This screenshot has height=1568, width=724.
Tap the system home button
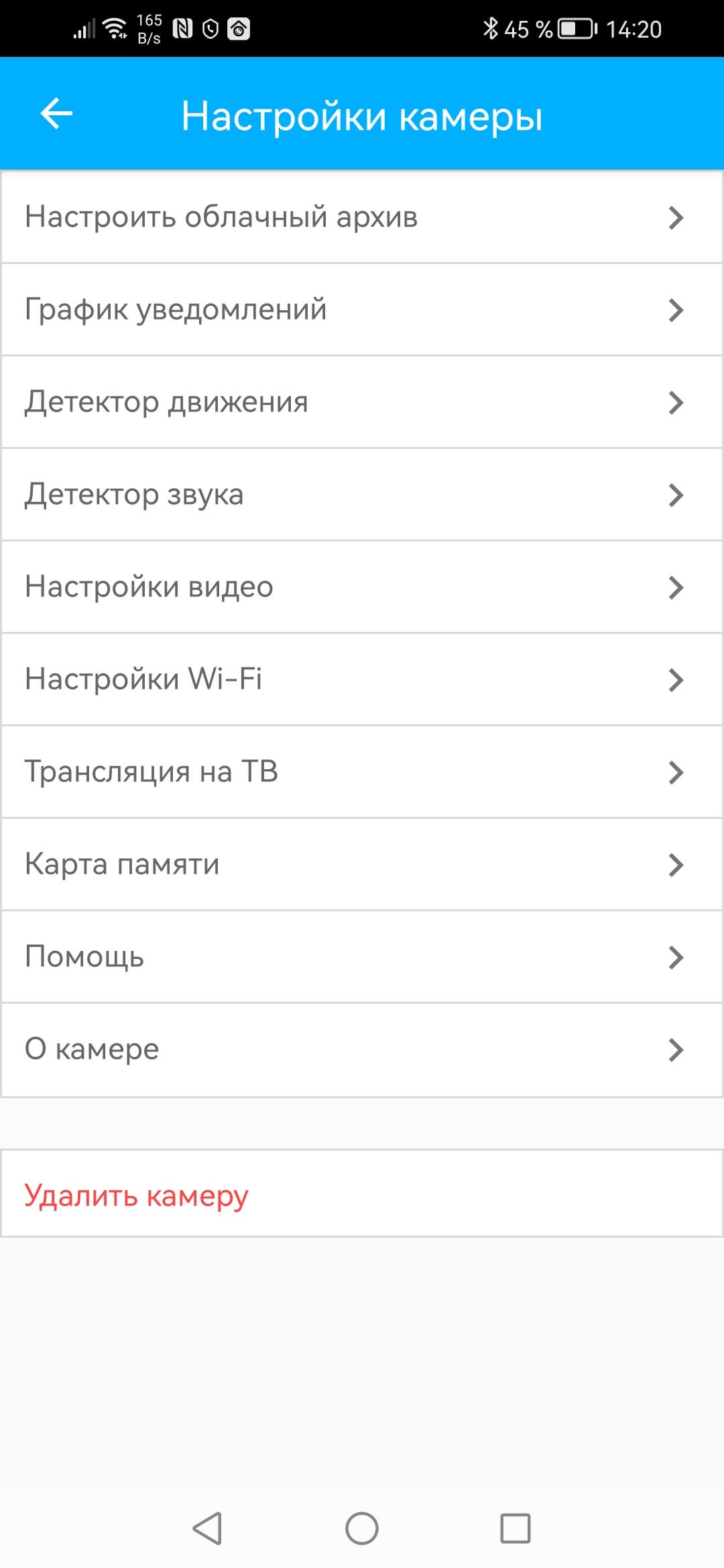pyautogui.click(x=362, y=1528)
